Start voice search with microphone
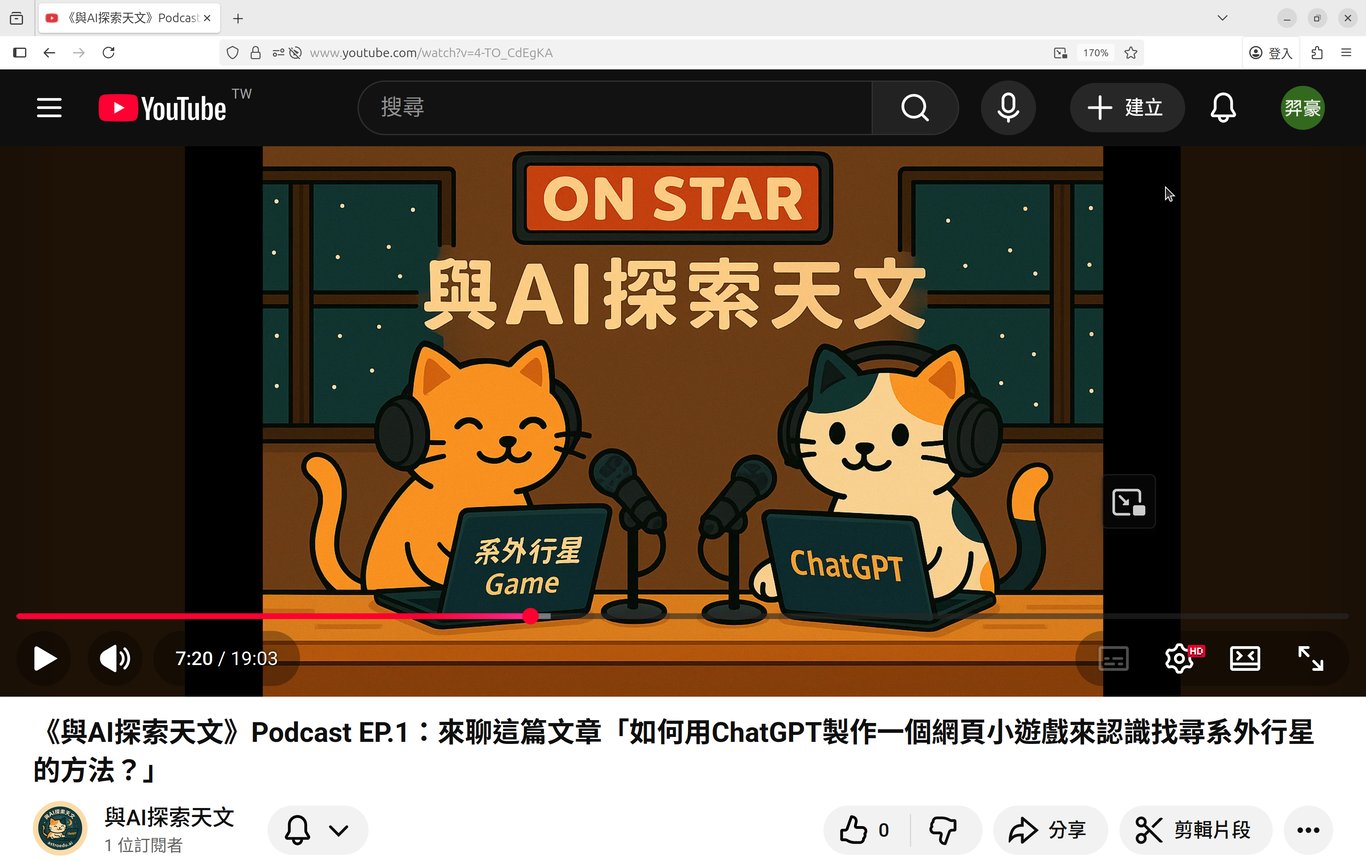This screenshot has width=1366, height=861. pos(1008,108)
